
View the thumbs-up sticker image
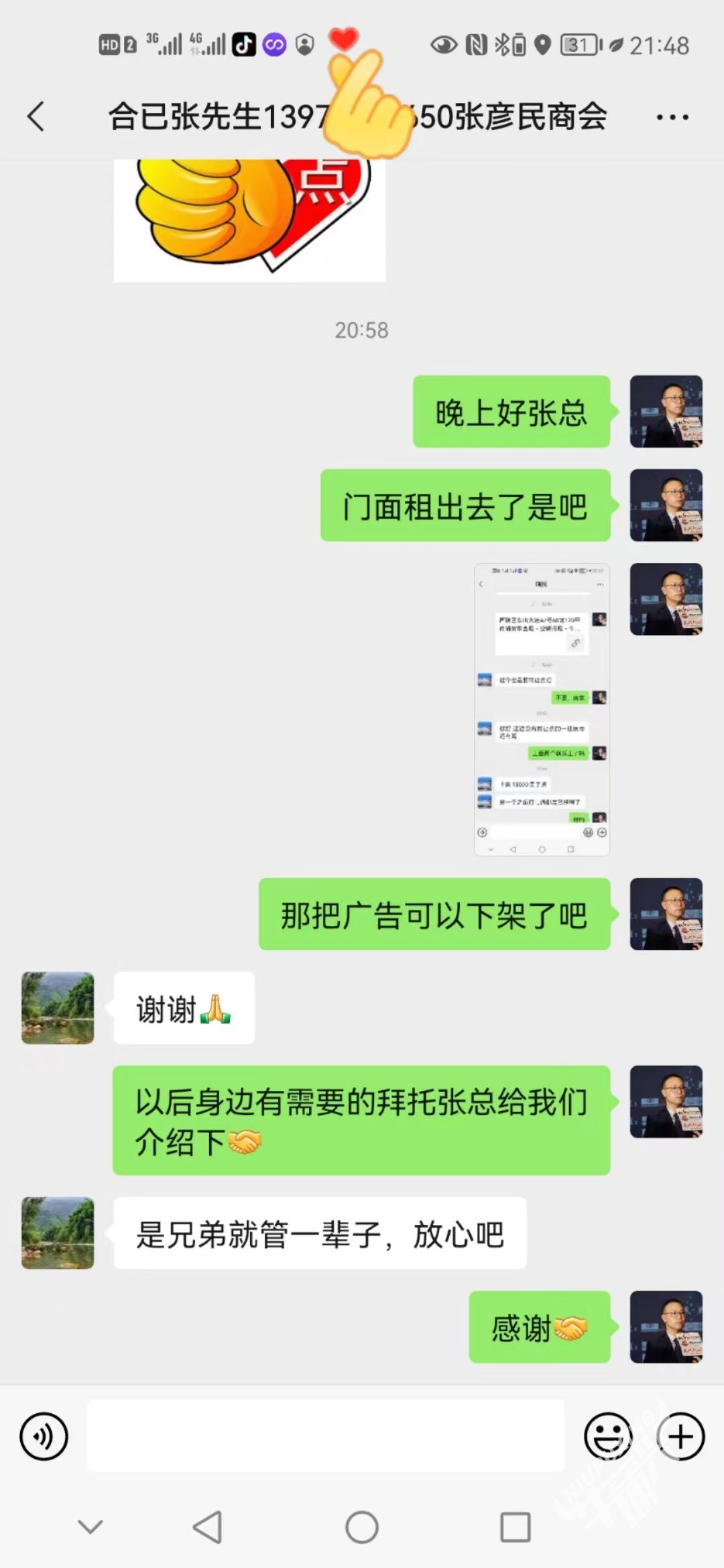point(249,220)
